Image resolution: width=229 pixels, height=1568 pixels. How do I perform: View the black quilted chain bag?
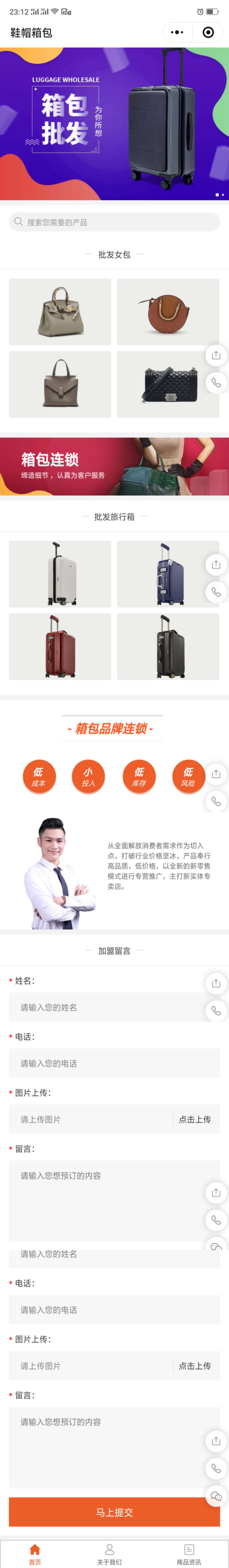click(x=168, y=384)
